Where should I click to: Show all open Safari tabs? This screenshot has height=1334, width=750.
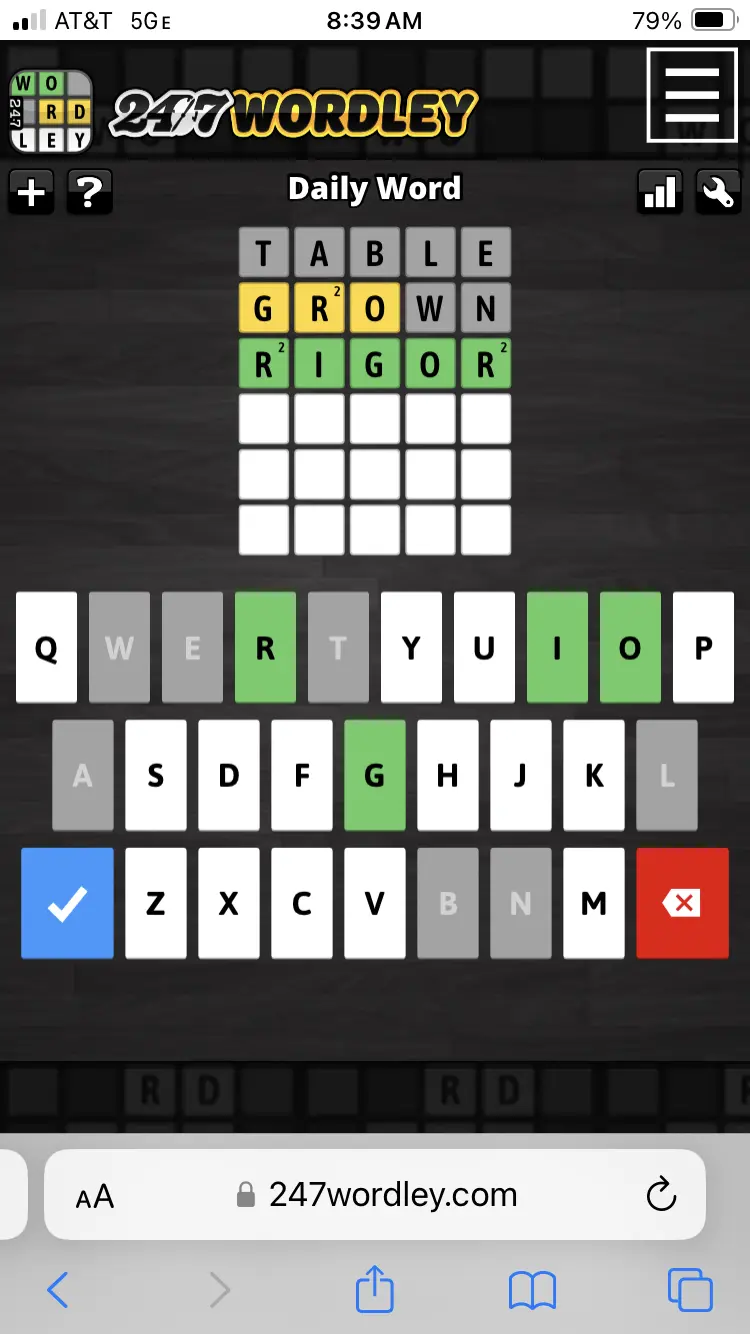[x=690, y=1290]
